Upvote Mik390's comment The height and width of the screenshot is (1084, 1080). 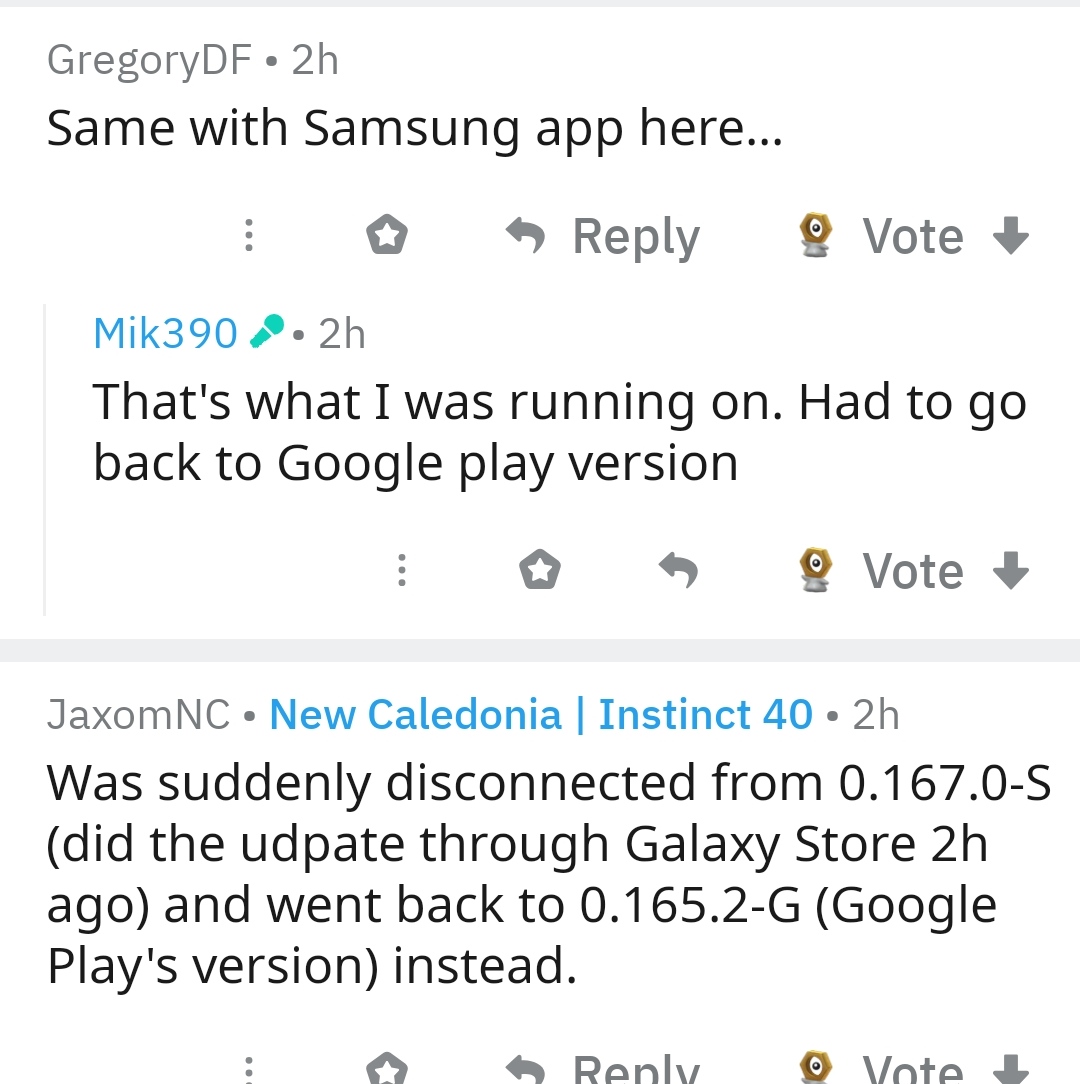pos(817,571)
